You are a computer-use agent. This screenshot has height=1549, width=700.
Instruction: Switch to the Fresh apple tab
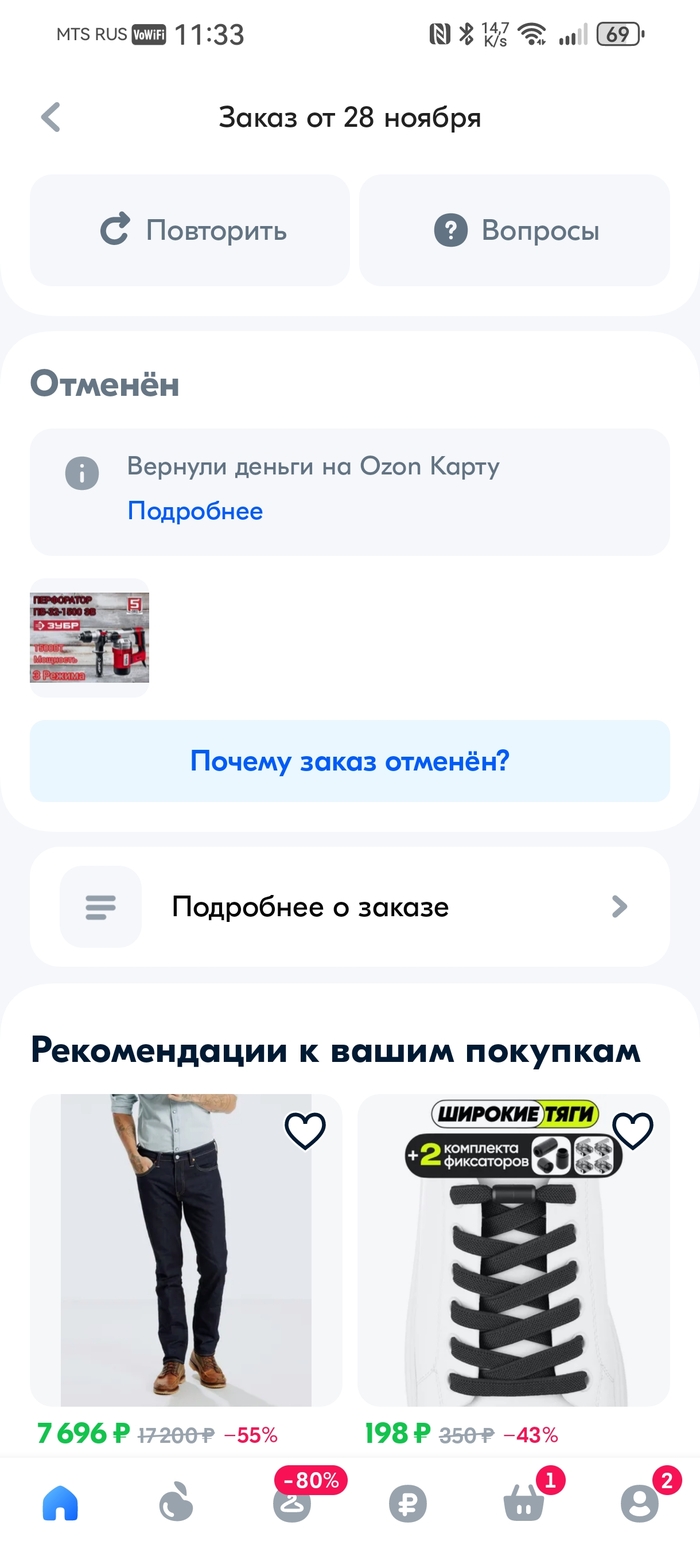[176, 1503]
